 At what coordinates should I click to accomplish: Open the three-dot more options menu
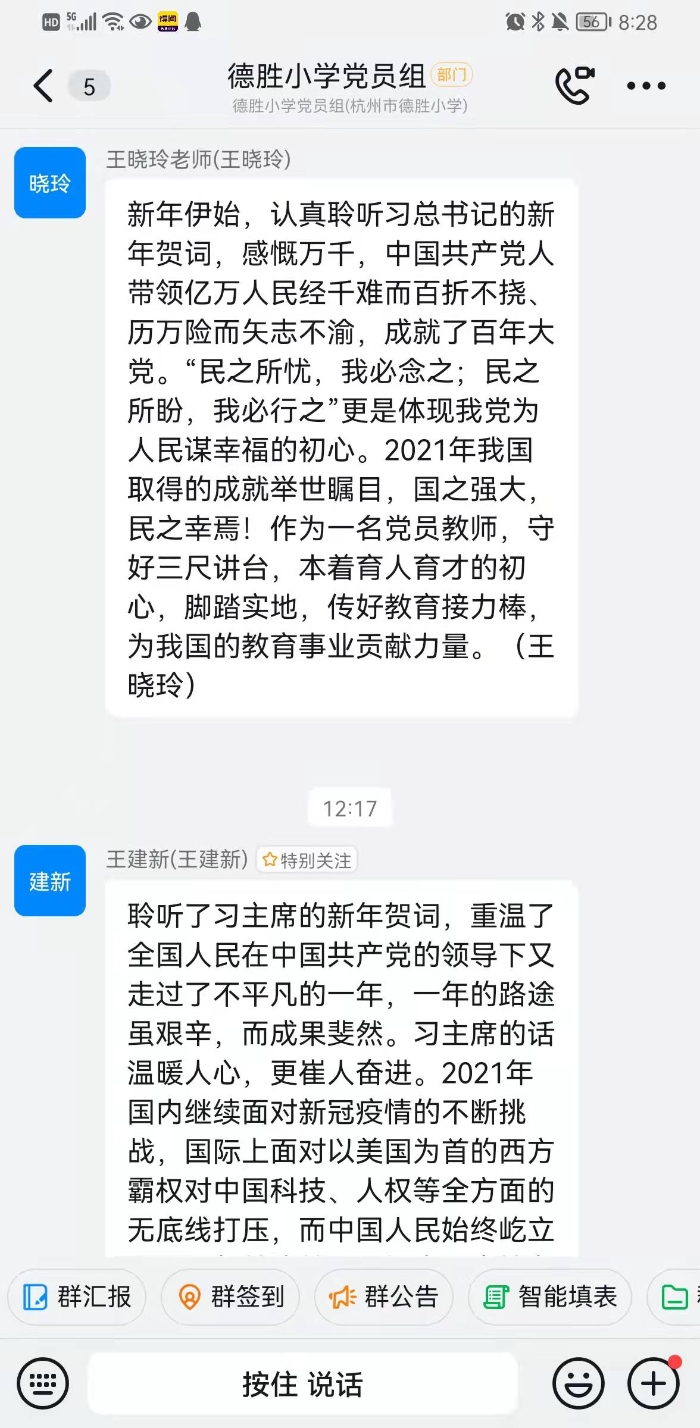tap(646, 87)
